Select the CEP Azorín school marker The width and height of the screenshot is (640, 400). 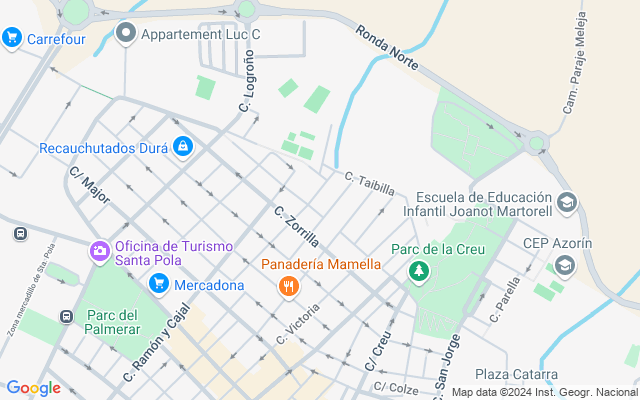[565, 265]
